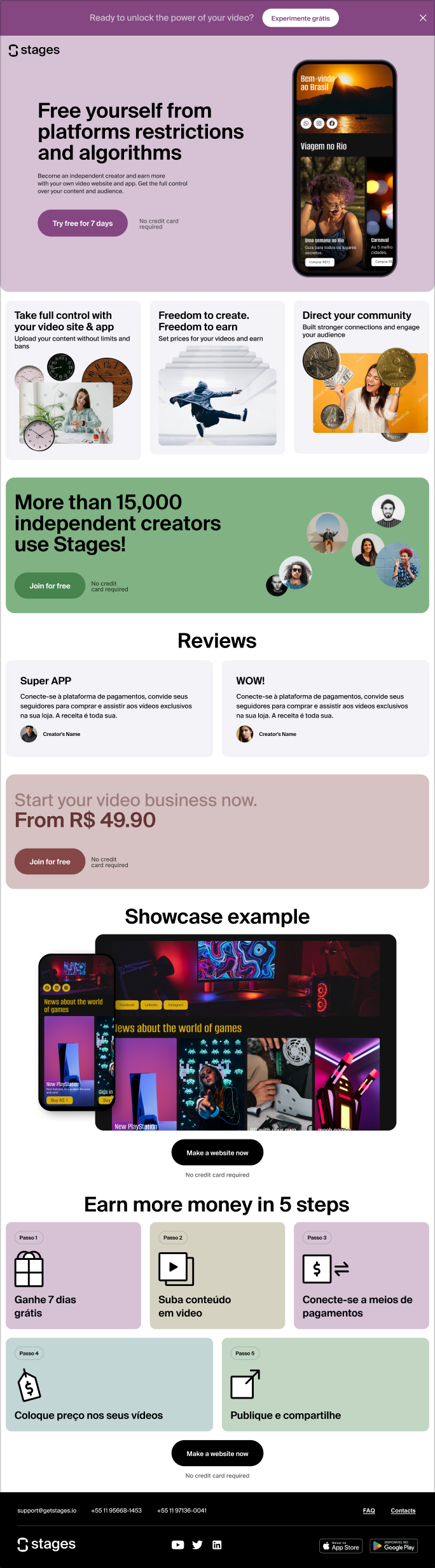Get the app on the App Store
435x1568 pixels.
[x=341, y=1546]
